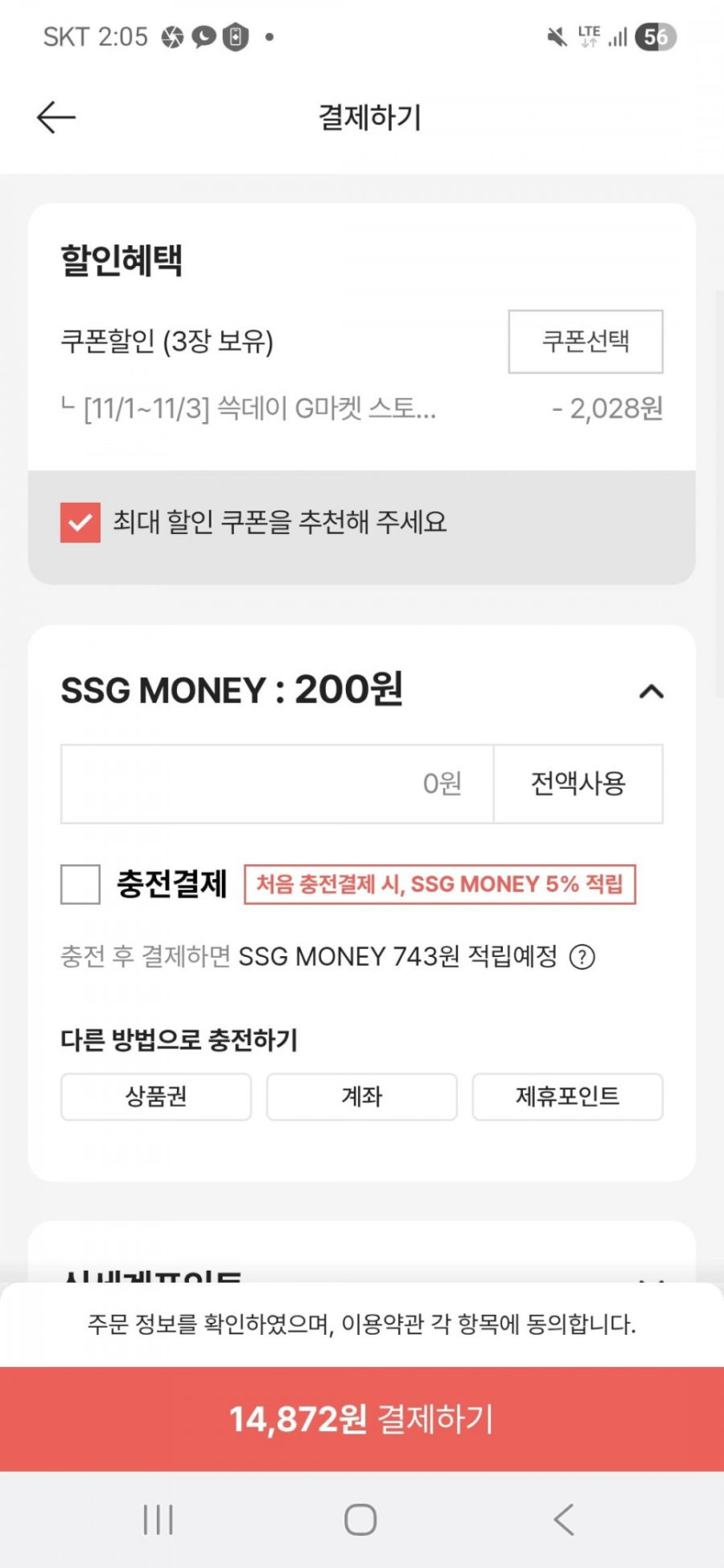Open recent apps from navigation bar
The image size is (724, 1568).
coord(158,1519)
